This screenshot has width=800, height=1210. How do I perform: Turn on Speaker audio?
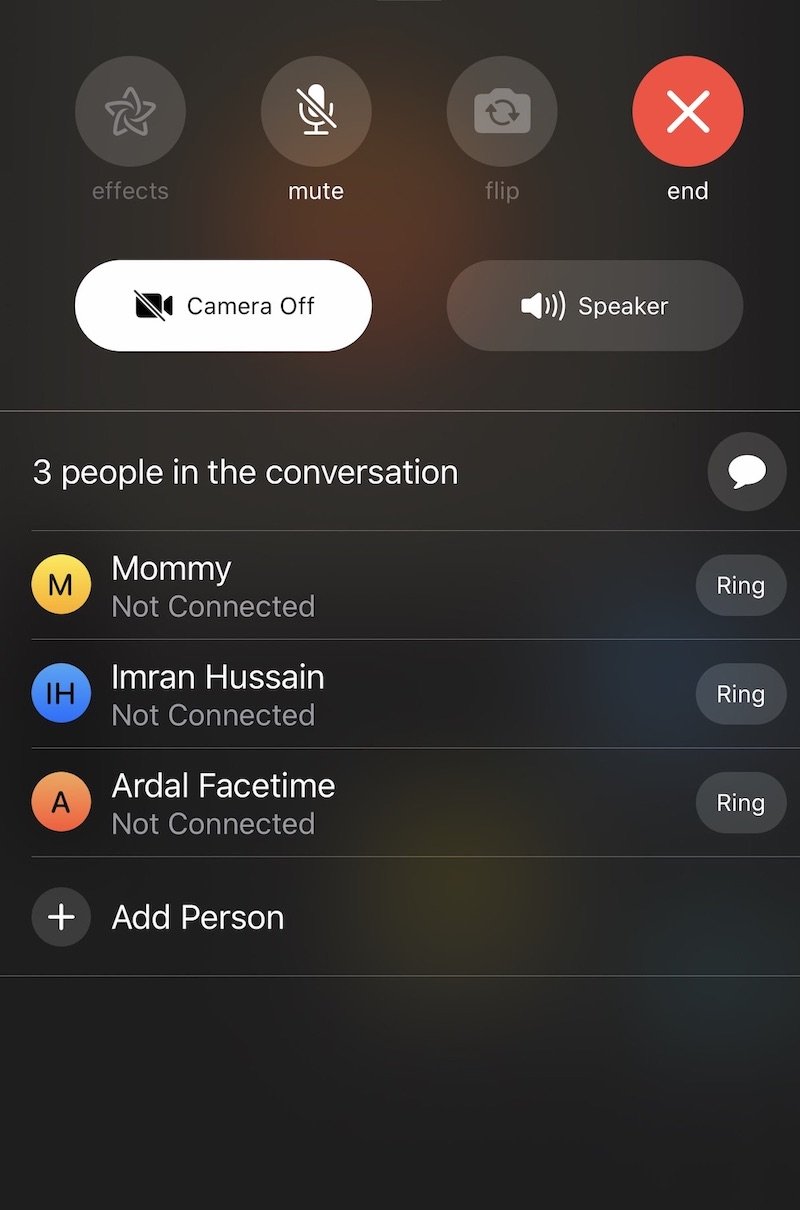pyautogui.click(x=594, y=306)
